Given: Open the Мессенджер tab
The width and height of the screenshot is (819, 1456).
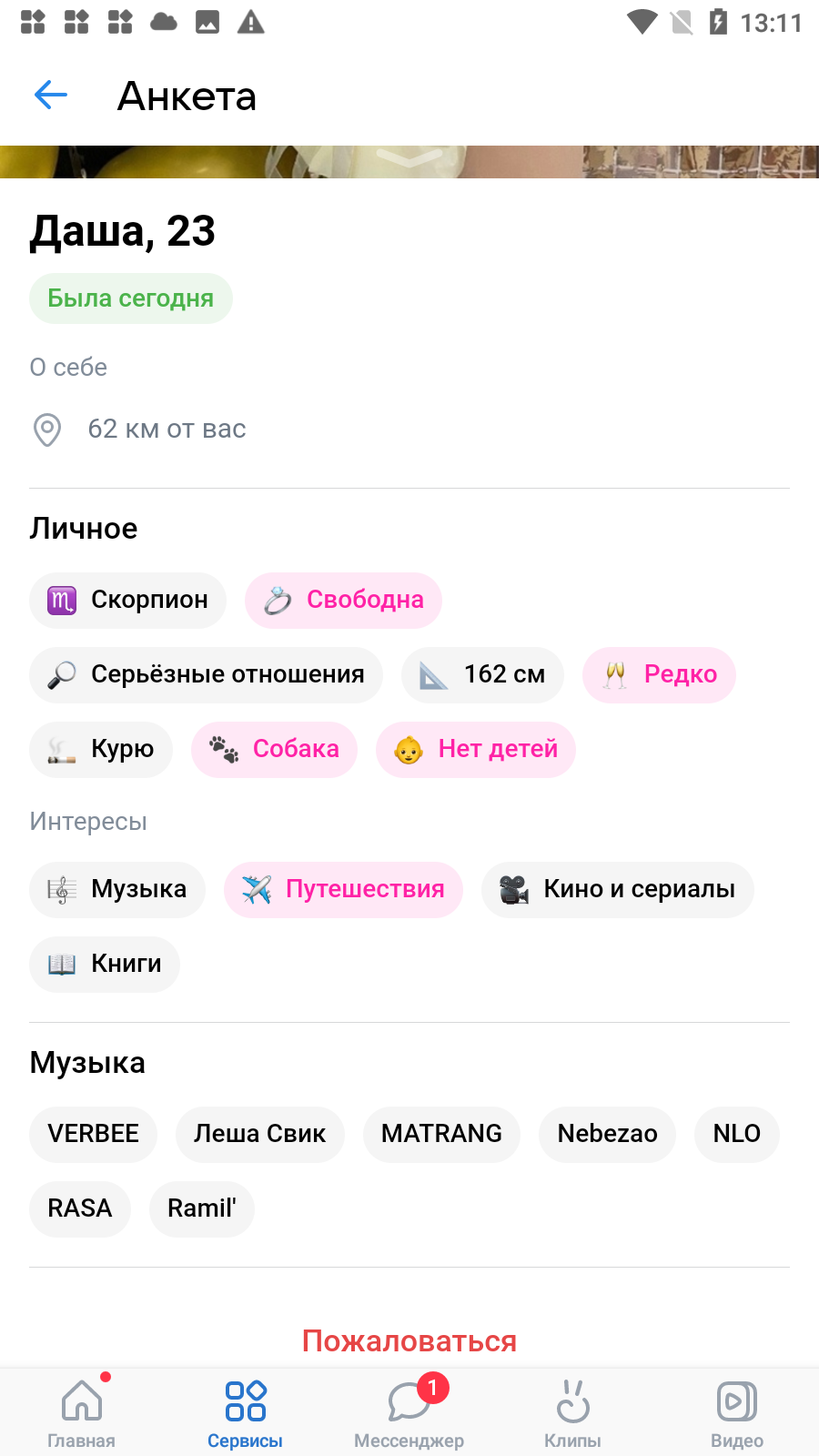Looking at the screenshot, I should (409, 1412).
